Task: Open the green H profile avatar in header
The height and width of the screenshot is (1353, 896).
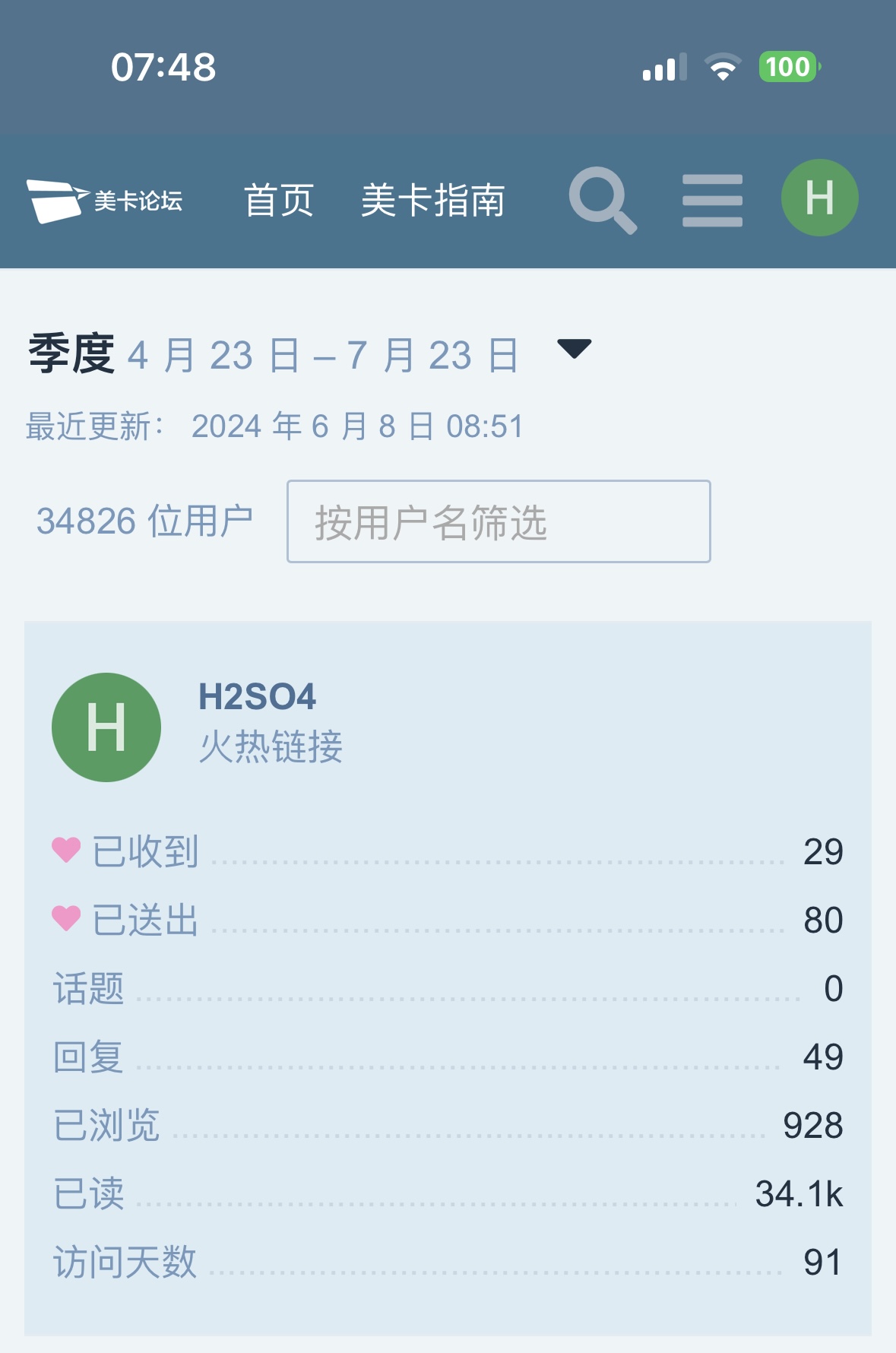Action: [819, 198]
